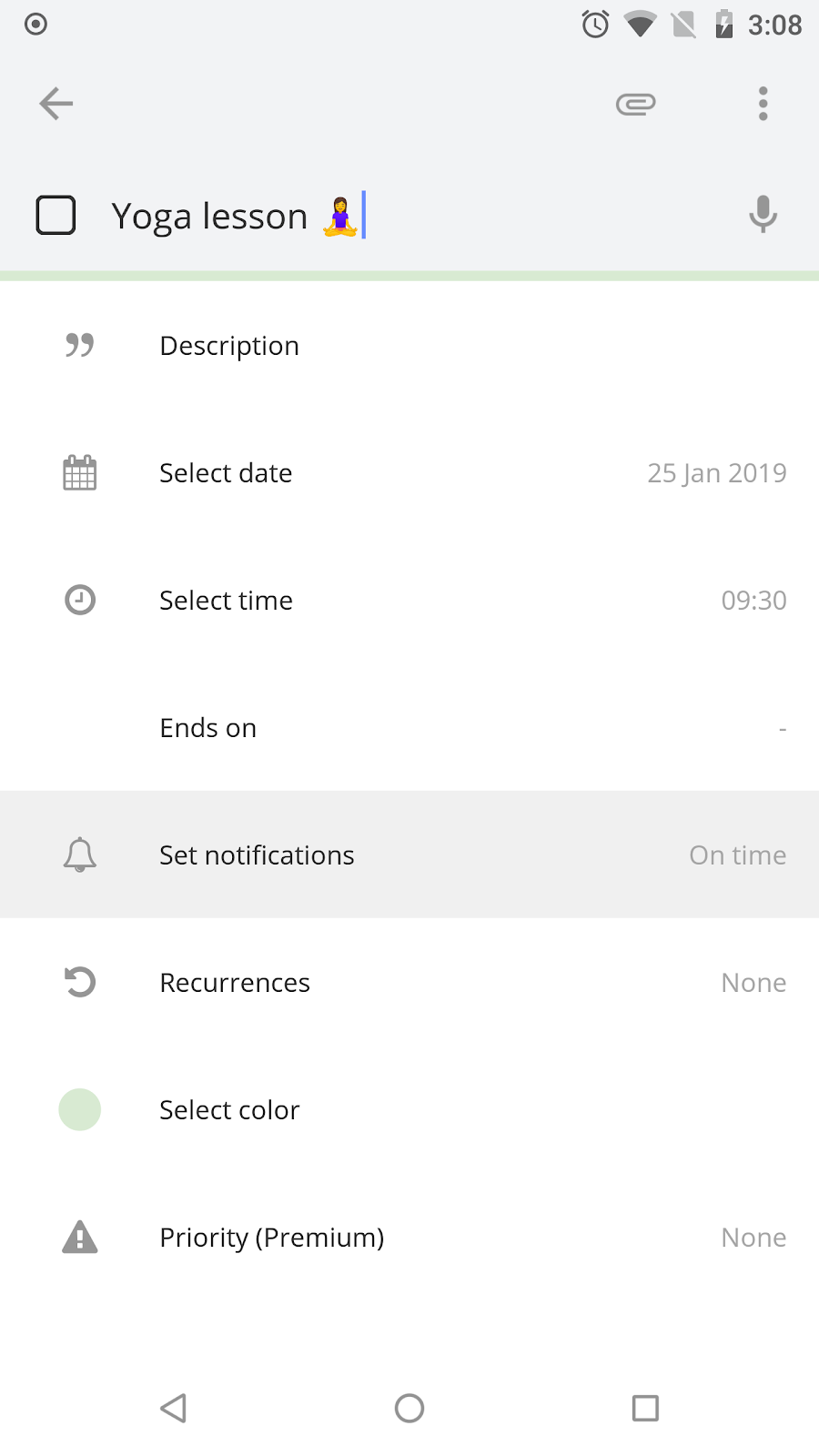Open Select color option

[409, 1110]
